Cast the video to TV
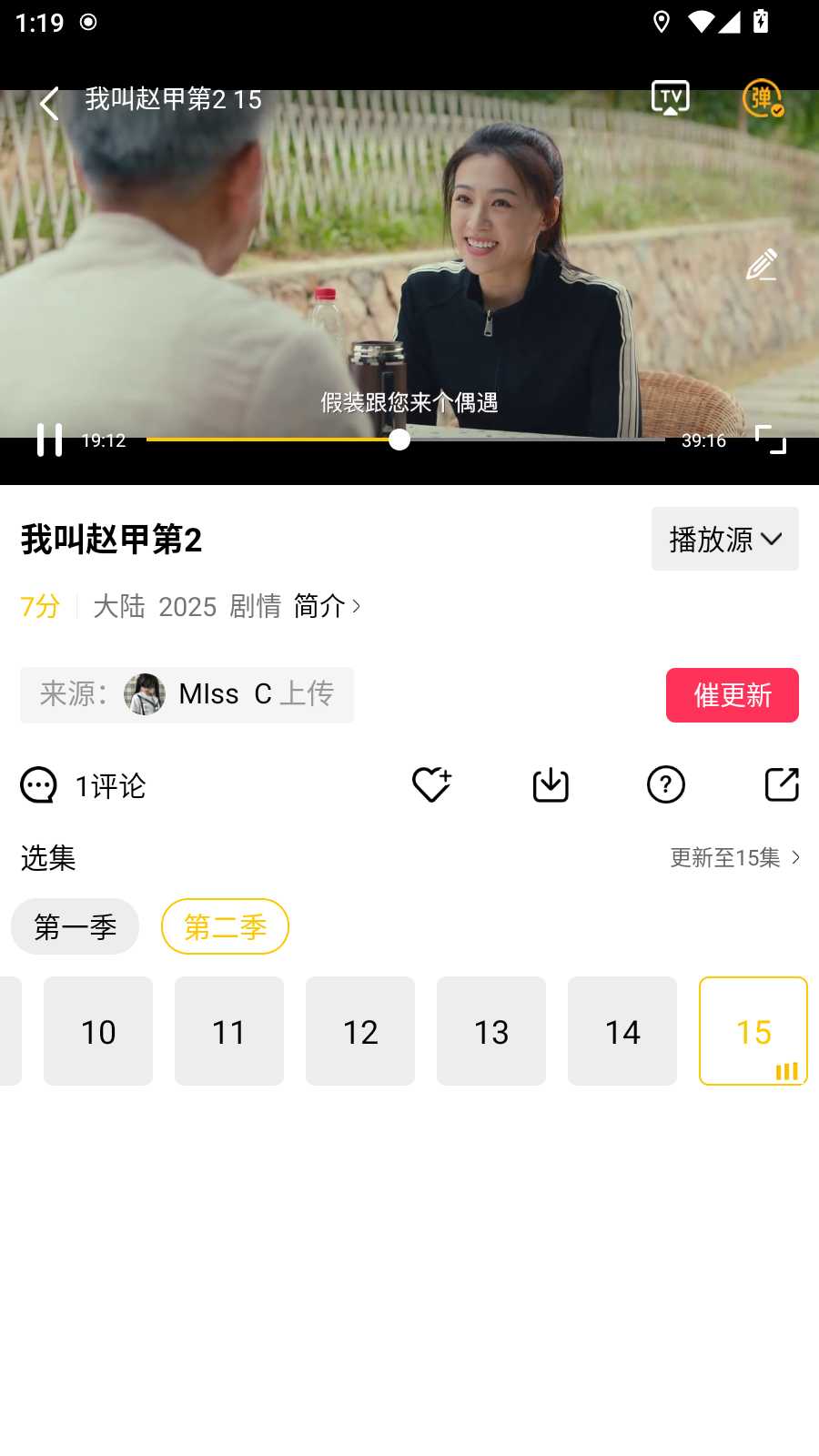The height and width of the screenshot is (1456, 819). (x=671, y=98)
